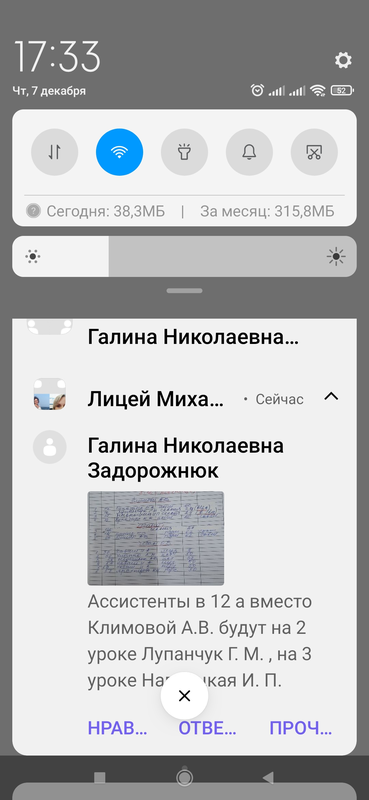Mark as read with ПРОЧ…
Viewport: 369px width, 800px height.
tap(301, 728)
